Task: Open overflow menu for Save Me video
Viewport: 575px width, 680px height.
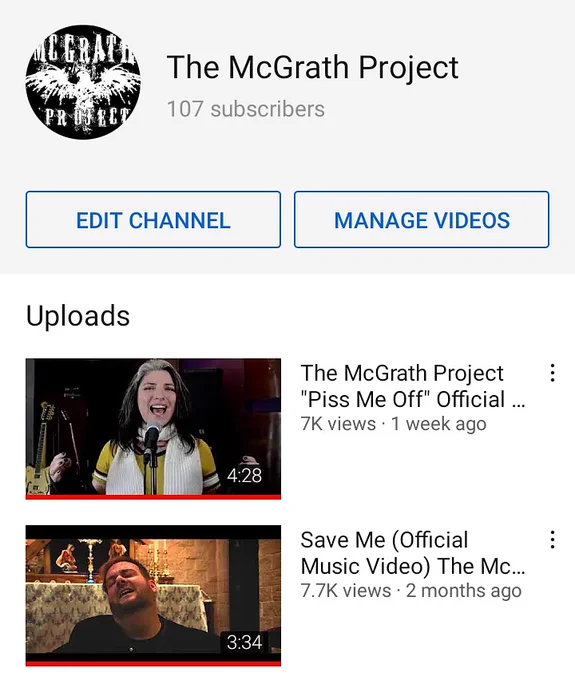Action: coord(552,539)
